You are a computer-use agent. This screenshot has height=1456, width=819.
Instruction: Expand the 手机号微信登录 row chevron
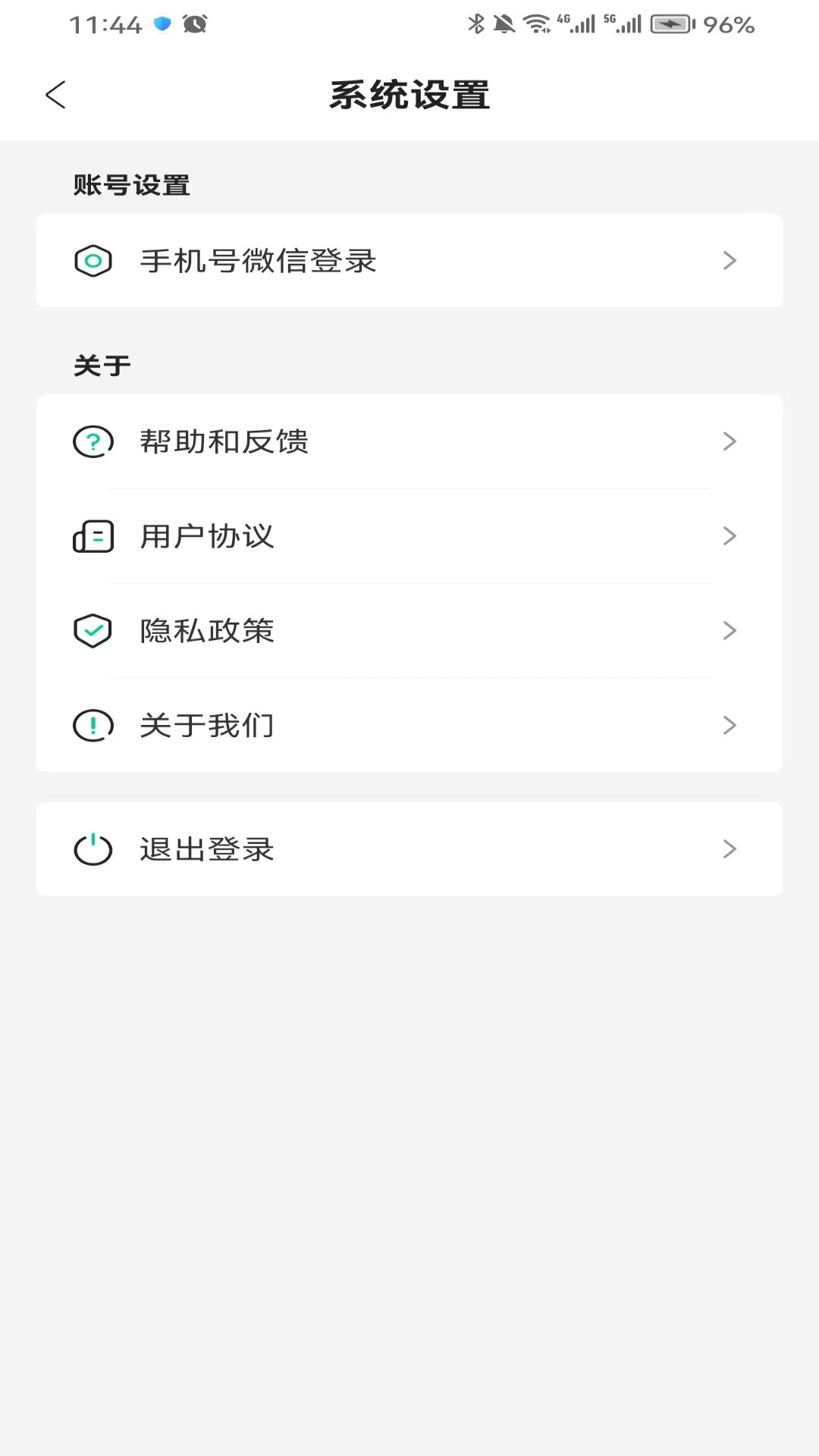pyautogui.click(x=730, y=260)
